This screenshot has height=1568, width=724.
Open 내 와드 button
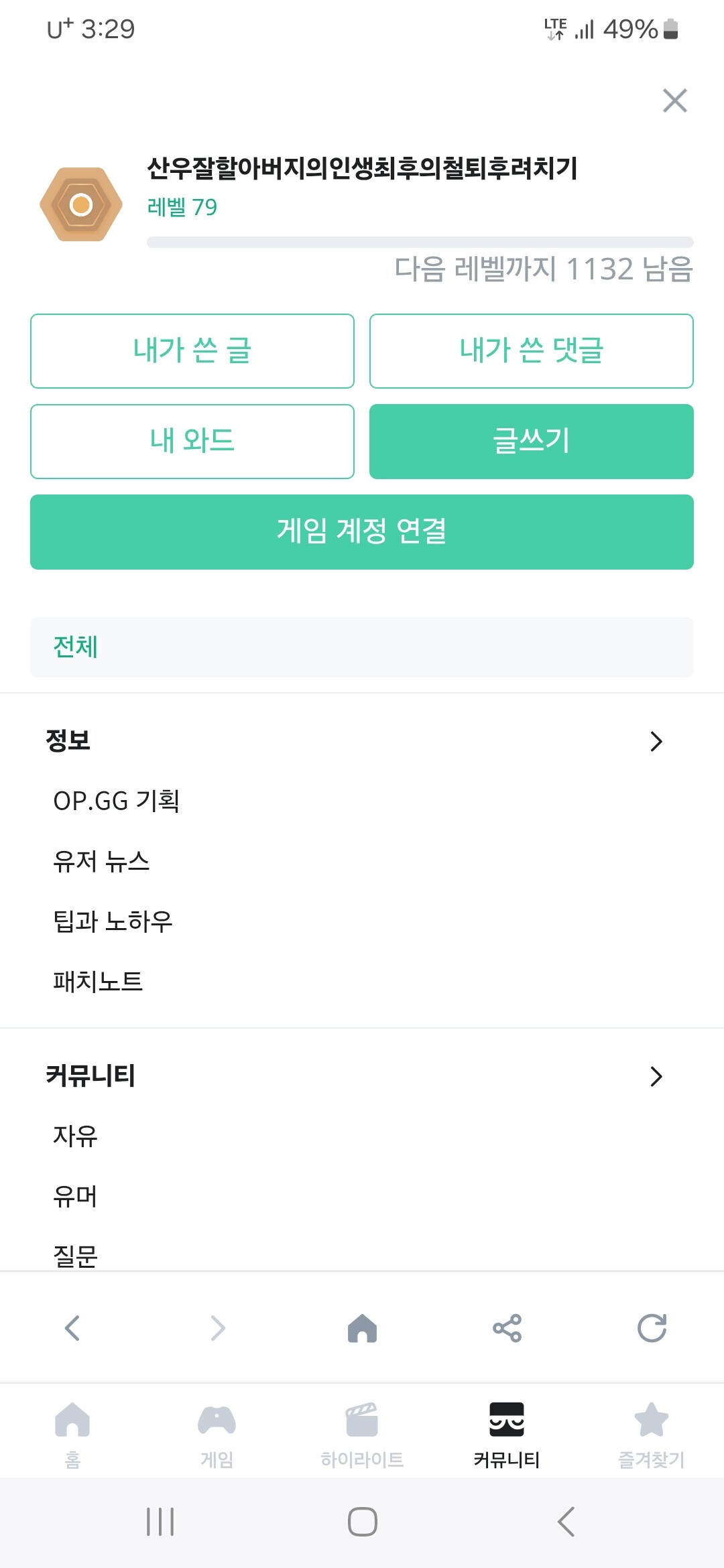click(x=192, y=442)
